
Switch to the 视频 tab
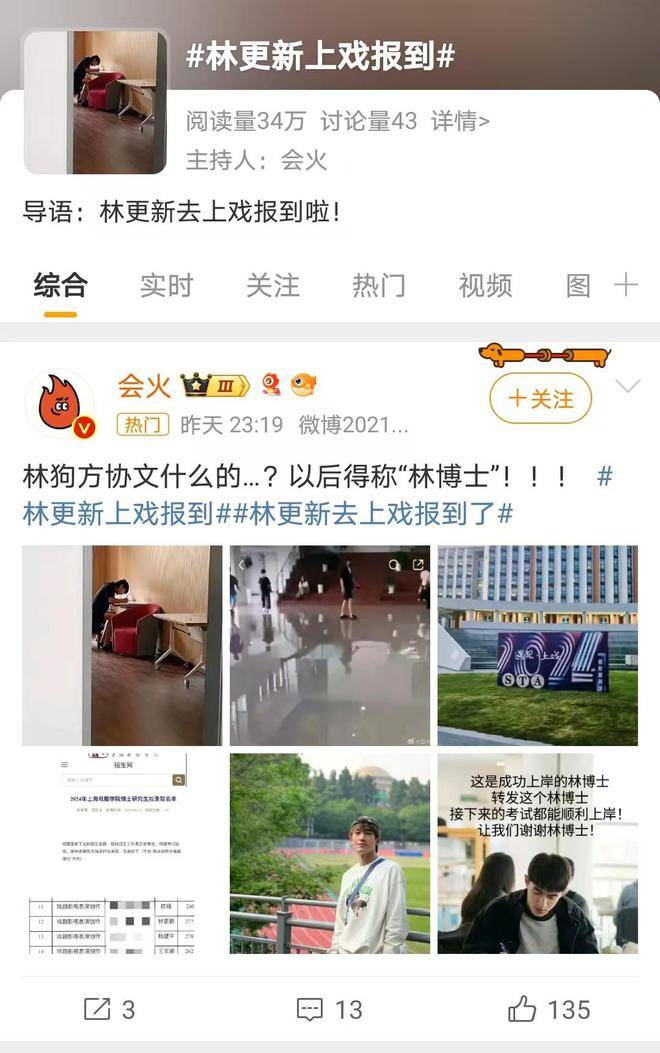[x=485, y=286]
